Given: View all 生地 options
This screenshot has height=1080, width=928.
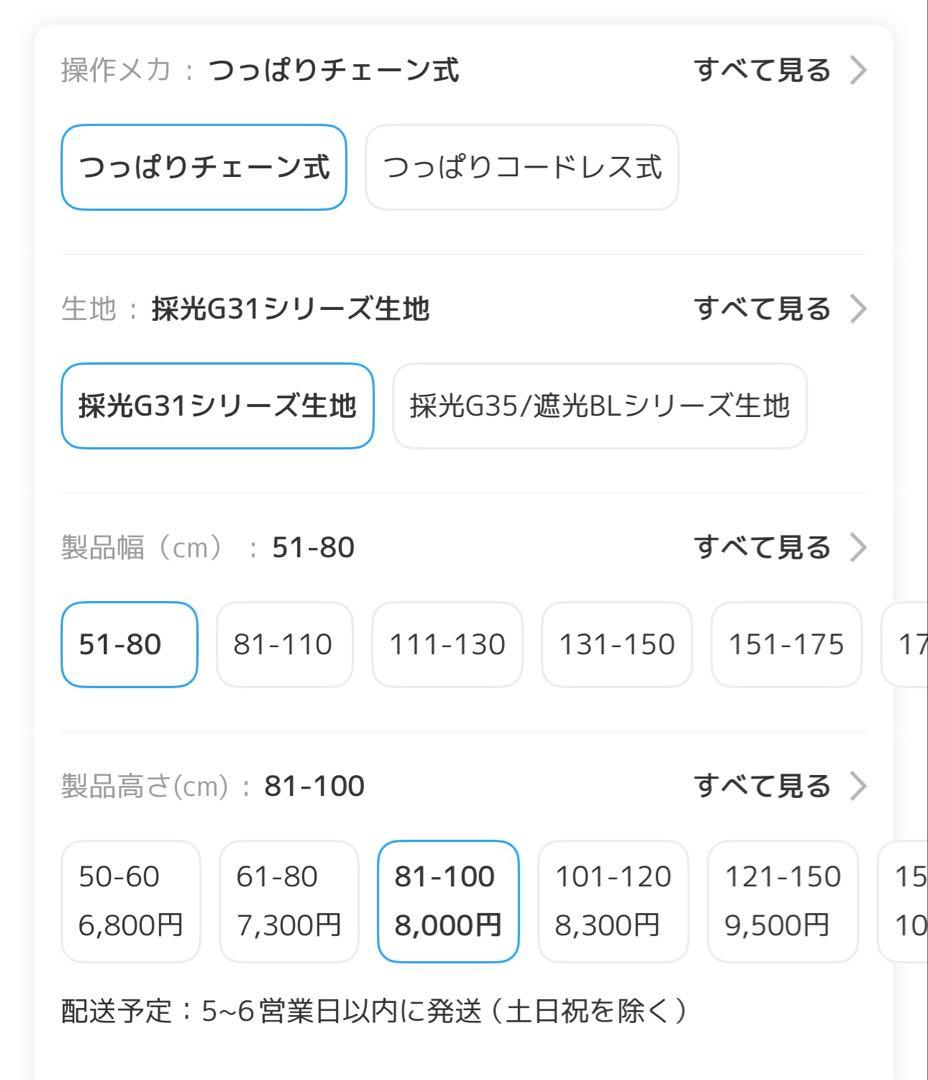Looking at the screenshot, I should pyautogui.click(x=780, y=310).
